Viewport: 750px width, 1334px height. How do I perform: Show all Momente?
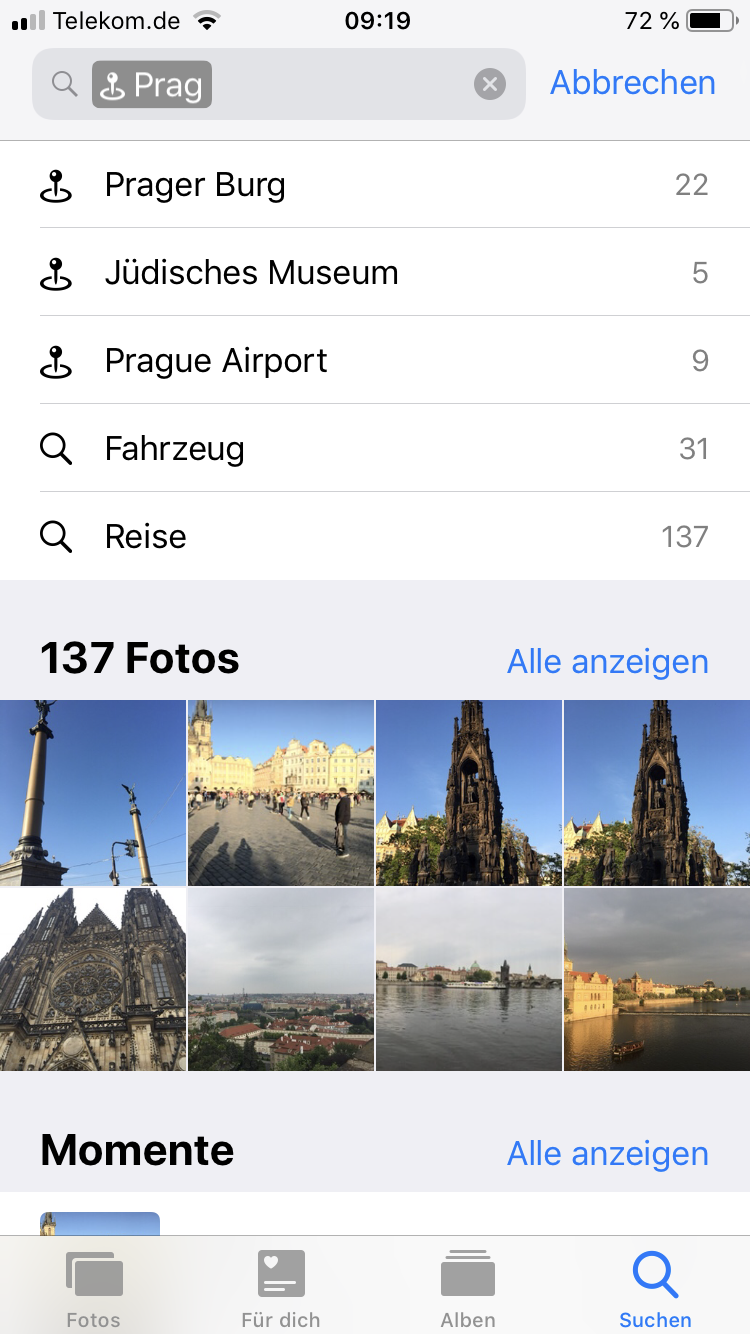(x=607, y=1153)
